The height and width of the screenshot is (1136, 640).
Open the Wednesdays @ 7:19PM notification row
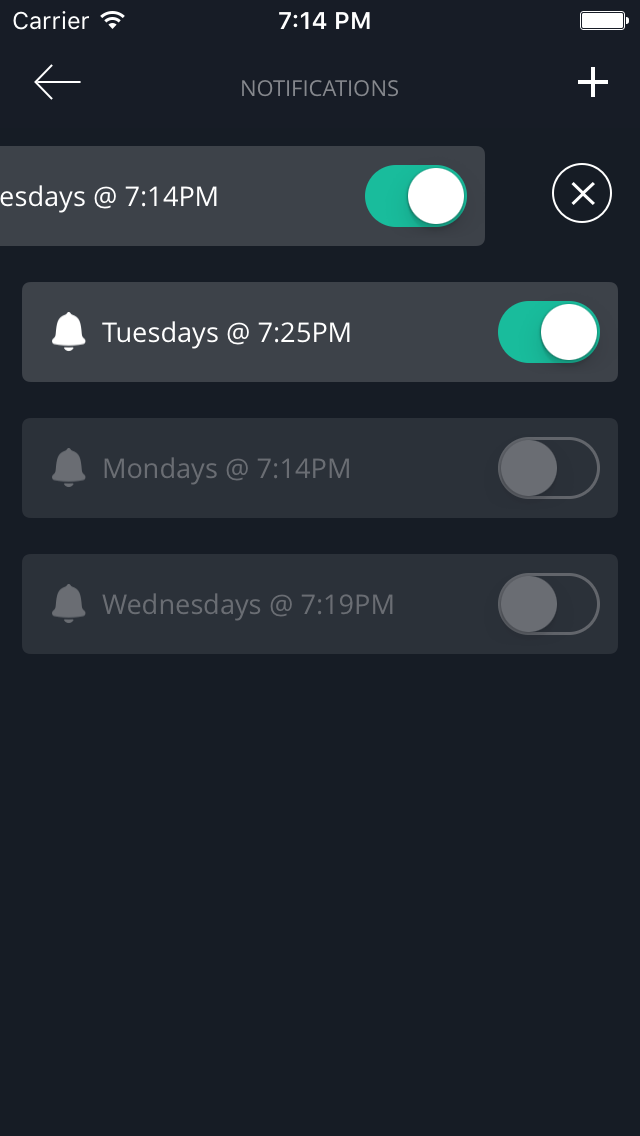coord(248,604)
